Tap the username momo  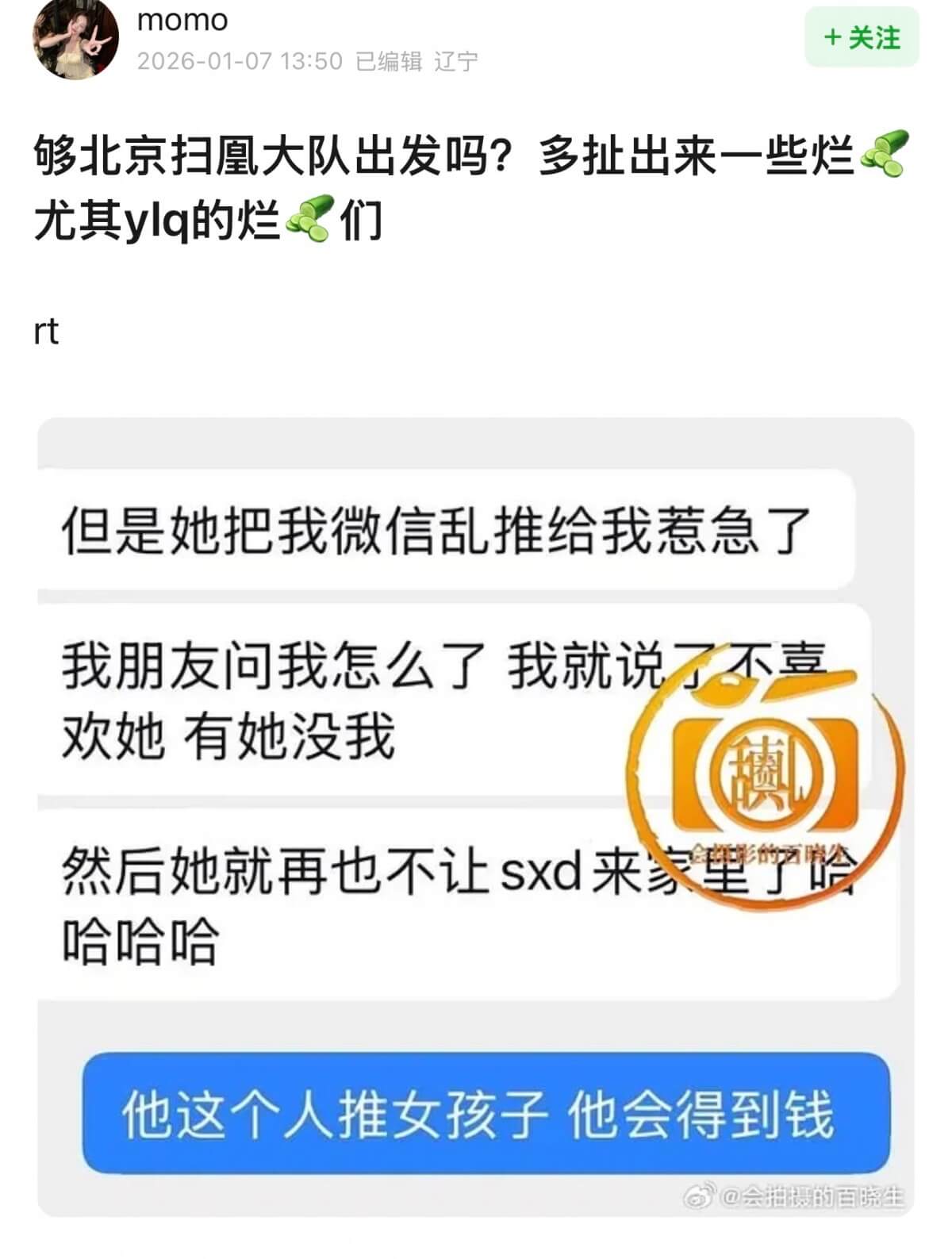tap(182, 21)
